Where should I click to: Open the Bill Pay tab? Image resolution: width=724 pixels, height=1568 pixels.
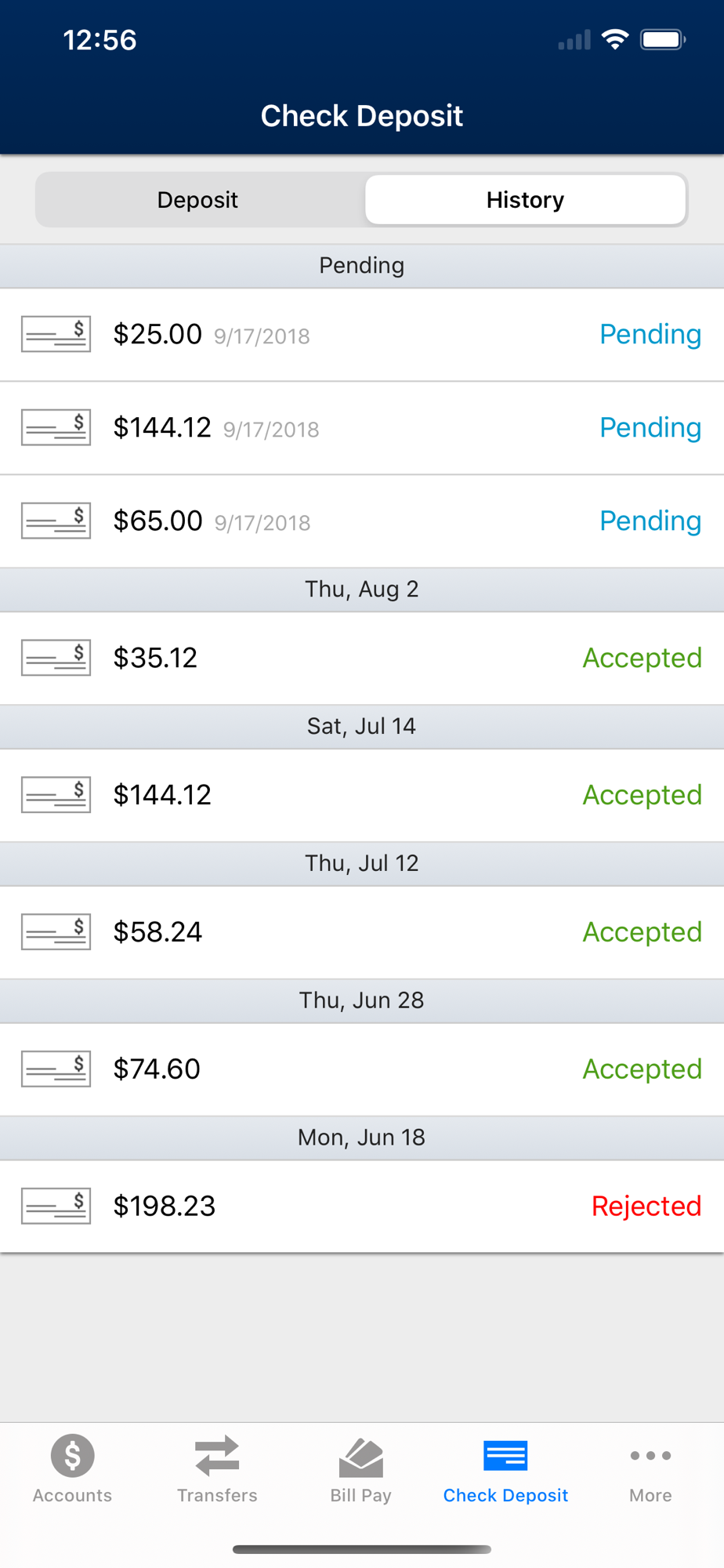(361, 1469)
